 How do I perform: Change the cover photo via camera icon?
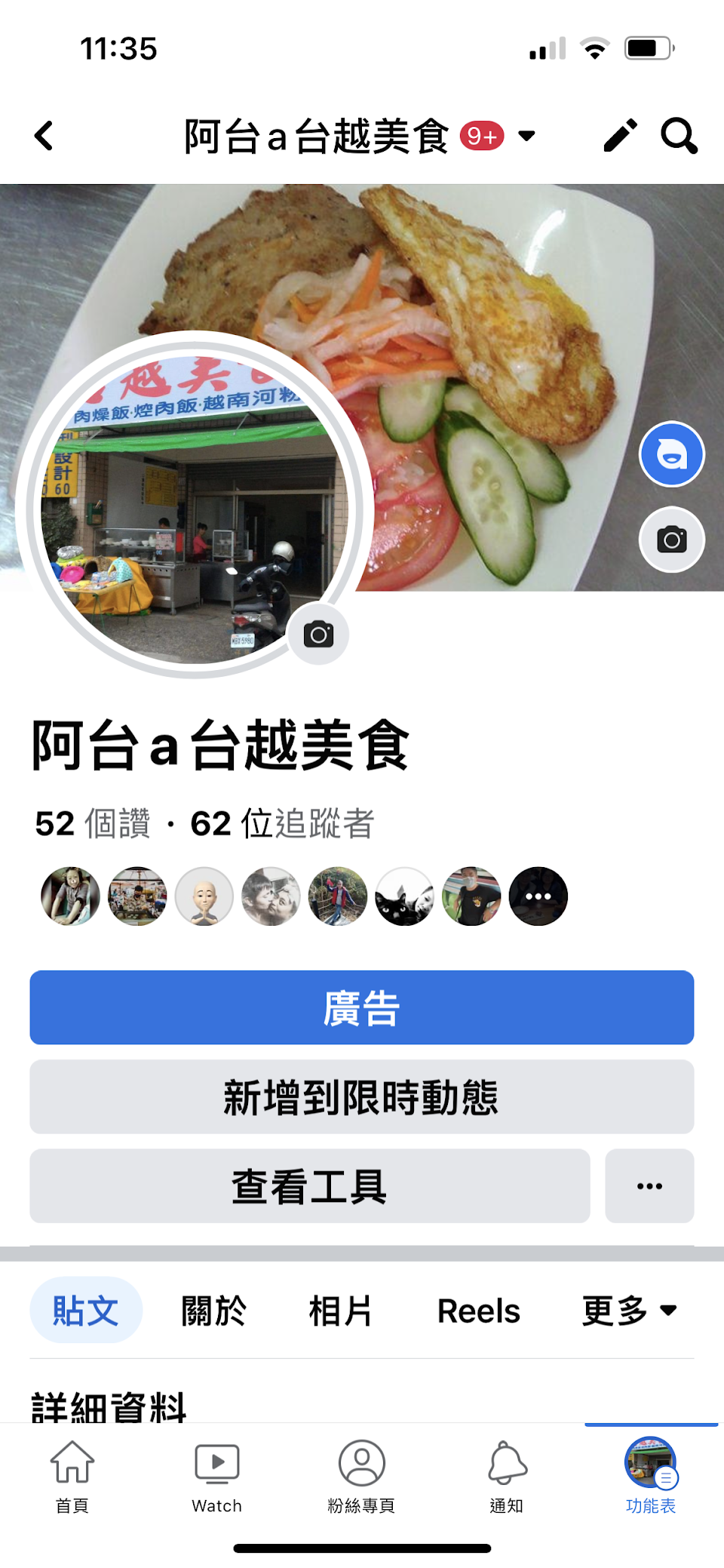(x=671, y=540)
